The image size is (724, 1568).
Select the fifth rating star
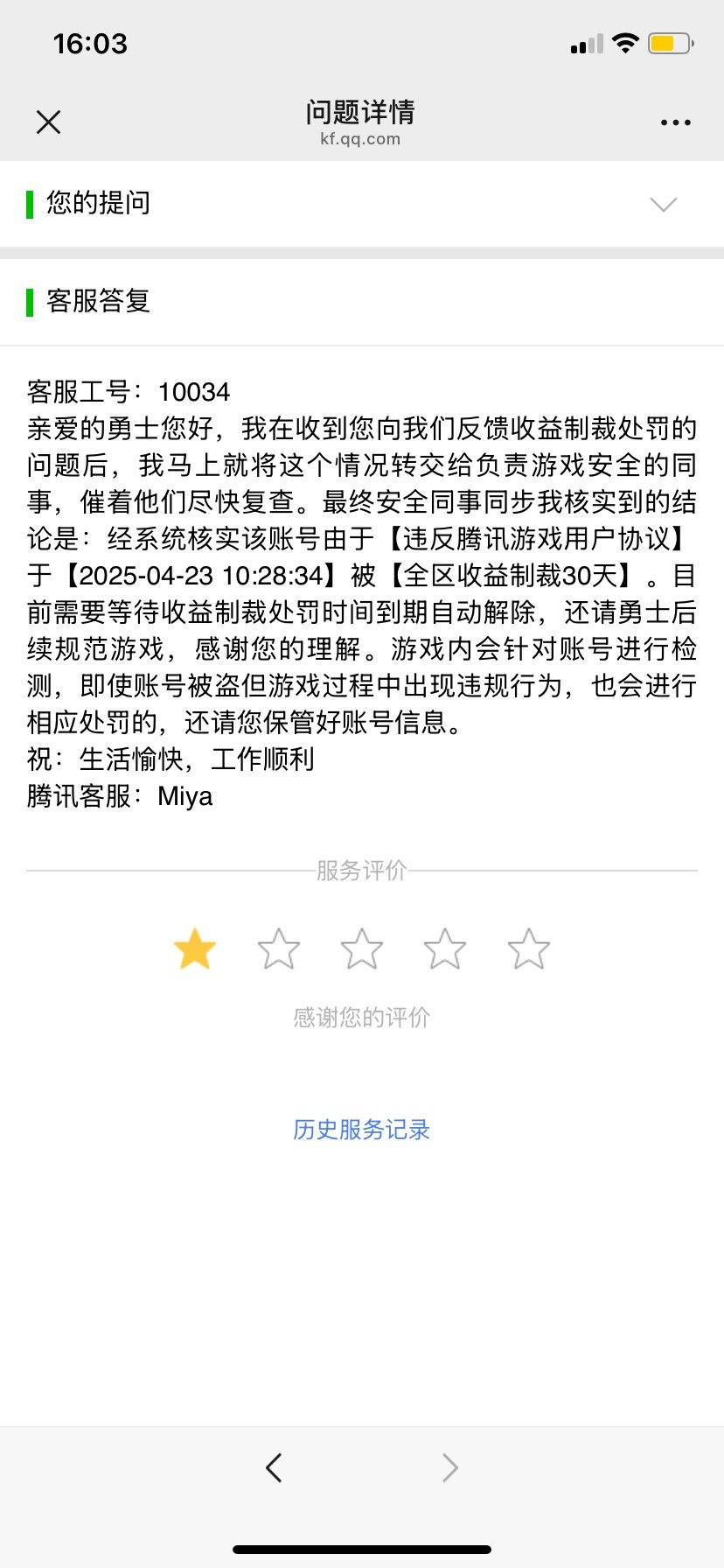point(528,949)
